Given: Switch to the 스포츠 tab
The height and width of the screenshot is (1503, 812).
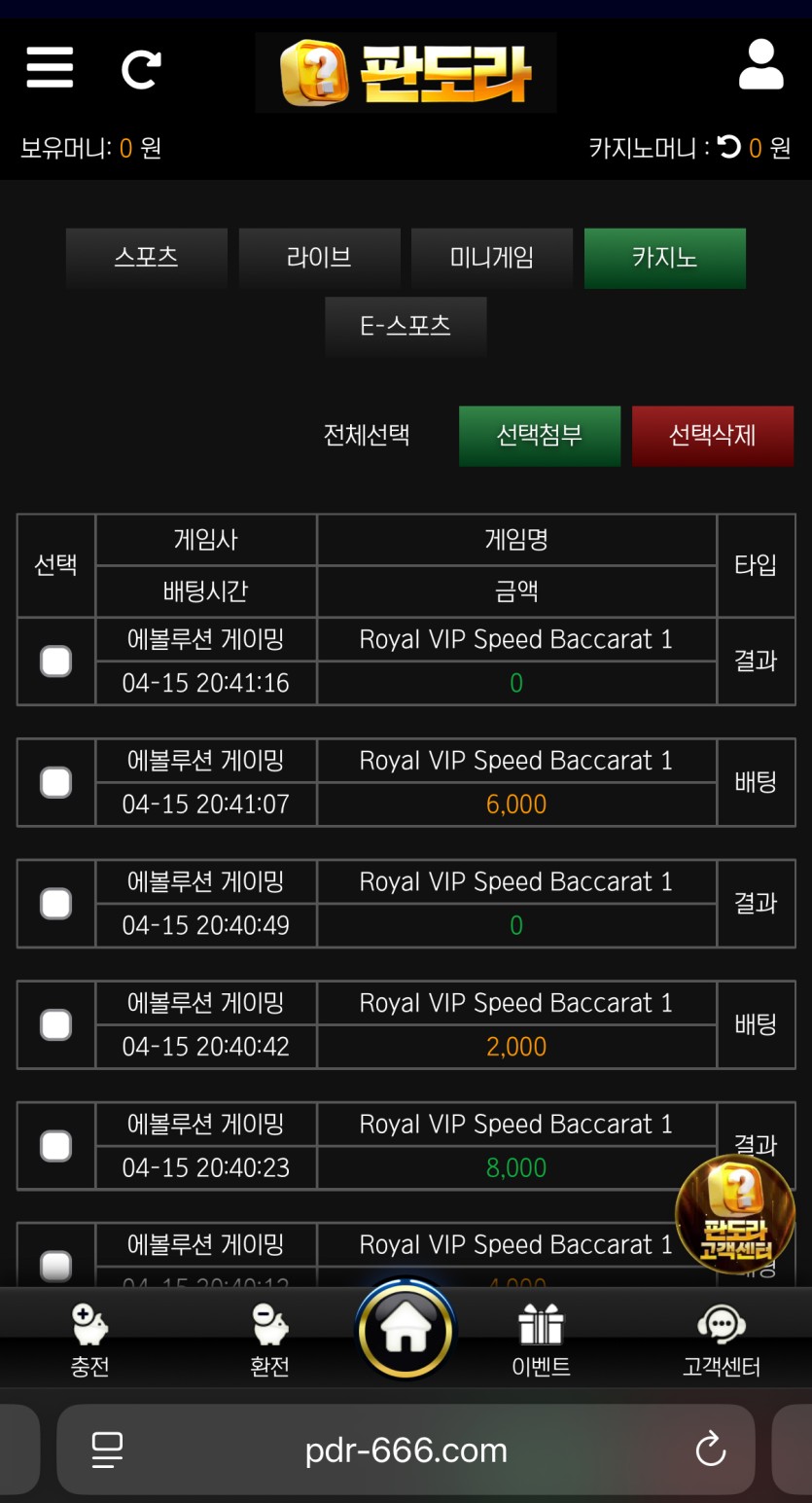Looking at the screenshot, I should tap(147, 258).
